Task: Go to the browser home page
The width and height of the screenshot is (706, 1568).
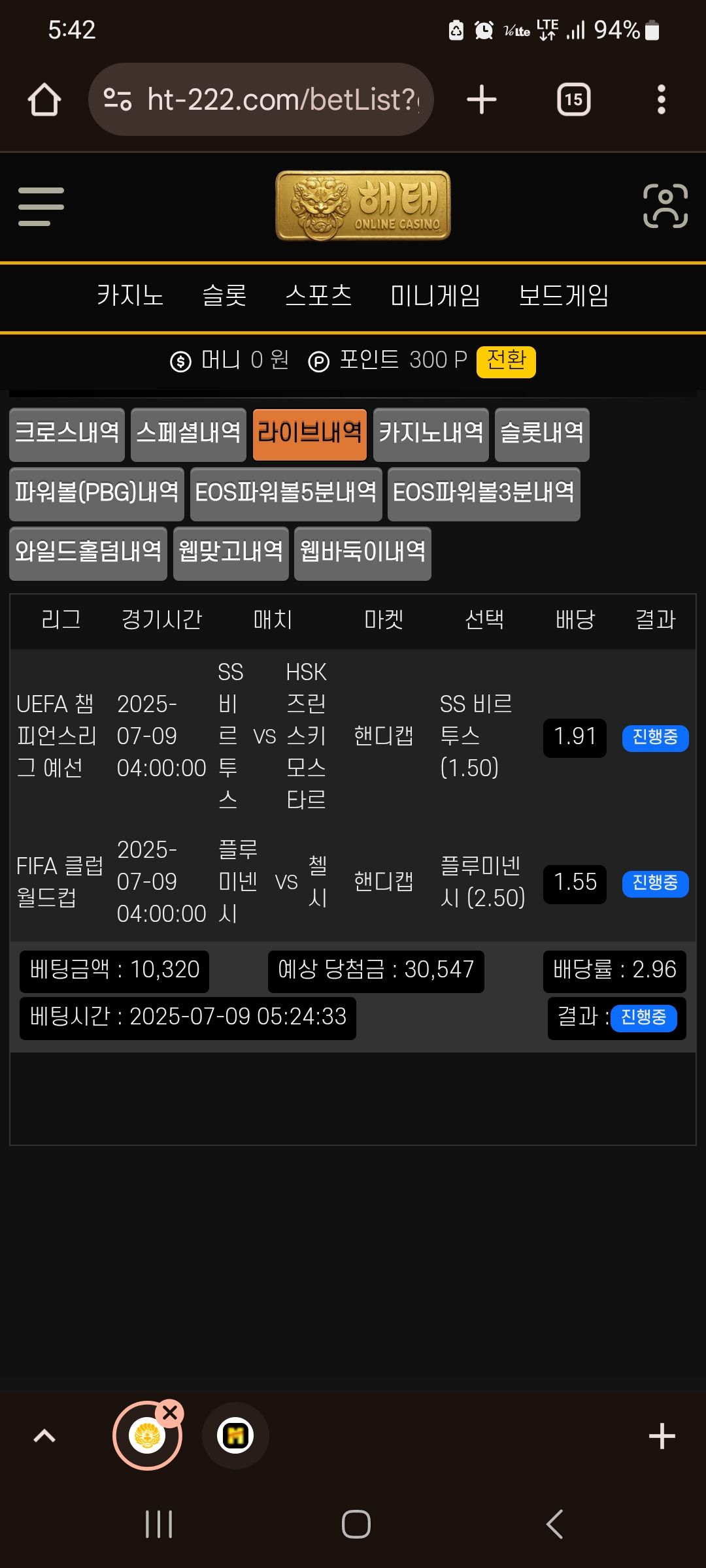Action: [x=44, y=100]
